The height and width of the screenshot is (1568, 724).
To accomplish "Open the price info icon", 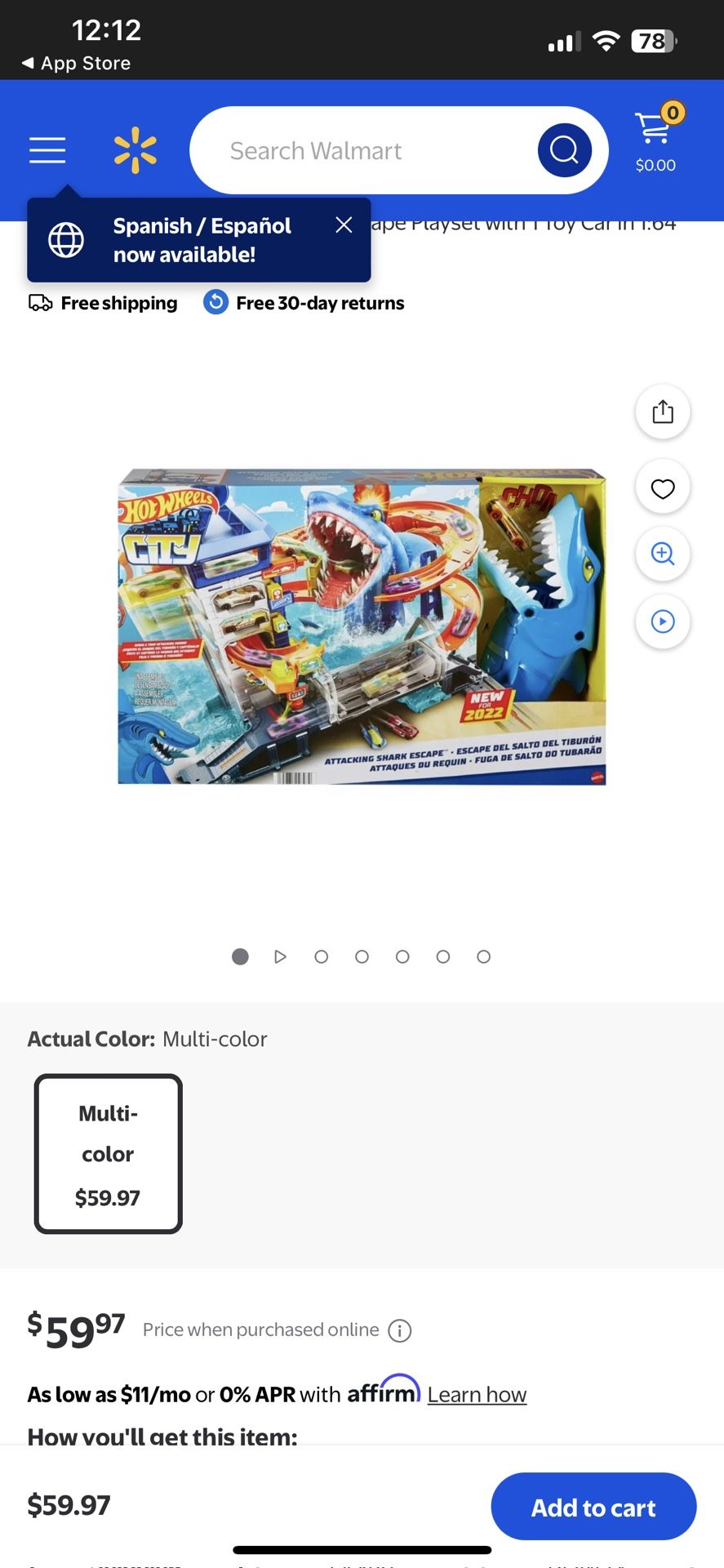I will [400, 1330].
